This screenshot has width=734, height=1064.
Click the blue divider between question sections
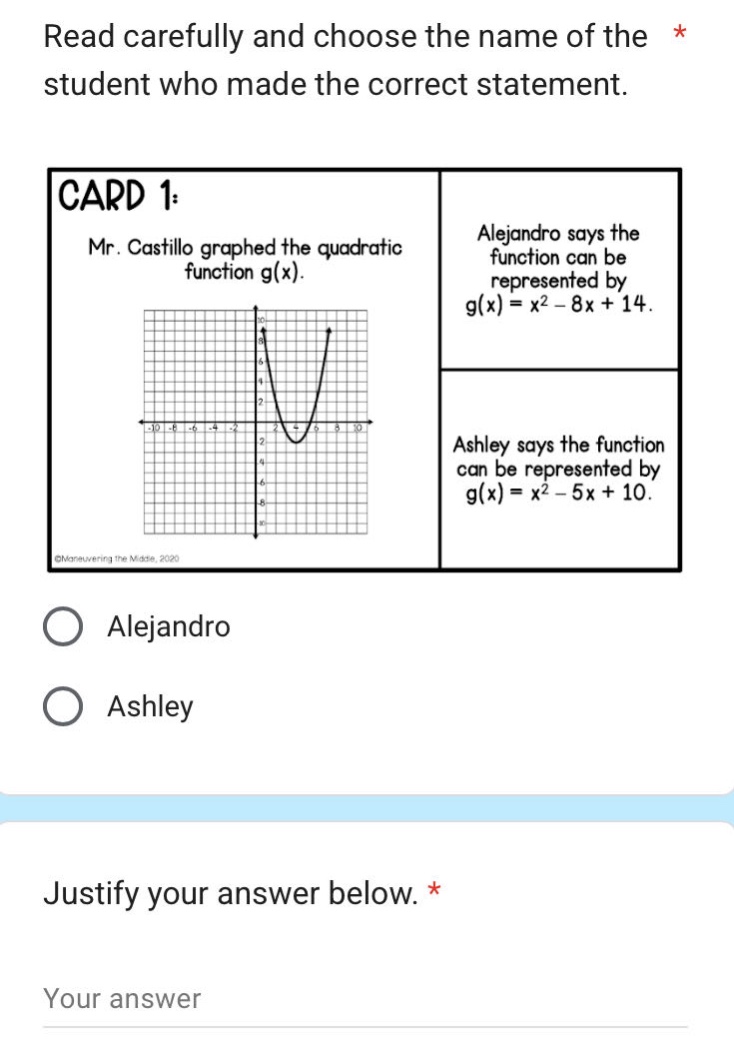(367, 804)
